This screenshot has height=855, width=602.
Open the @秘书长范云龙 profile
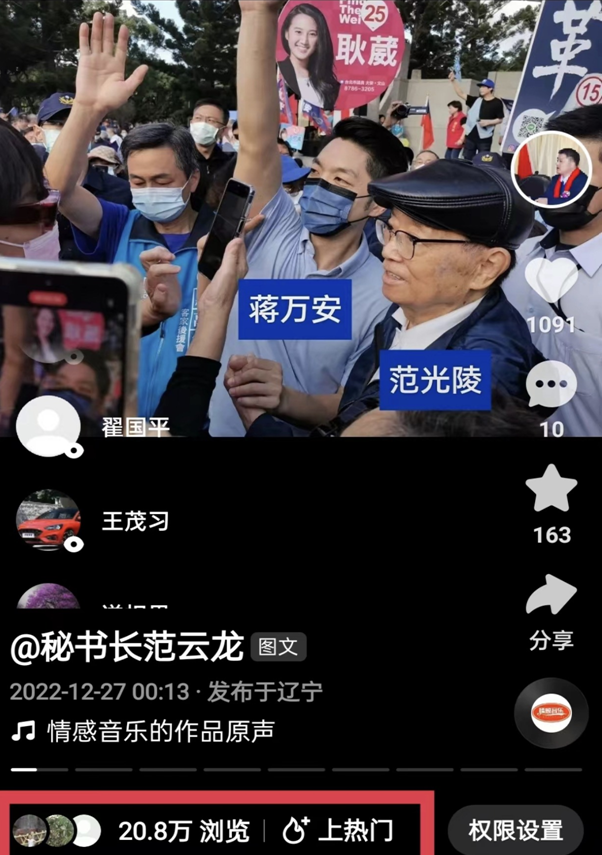[127, 647]
